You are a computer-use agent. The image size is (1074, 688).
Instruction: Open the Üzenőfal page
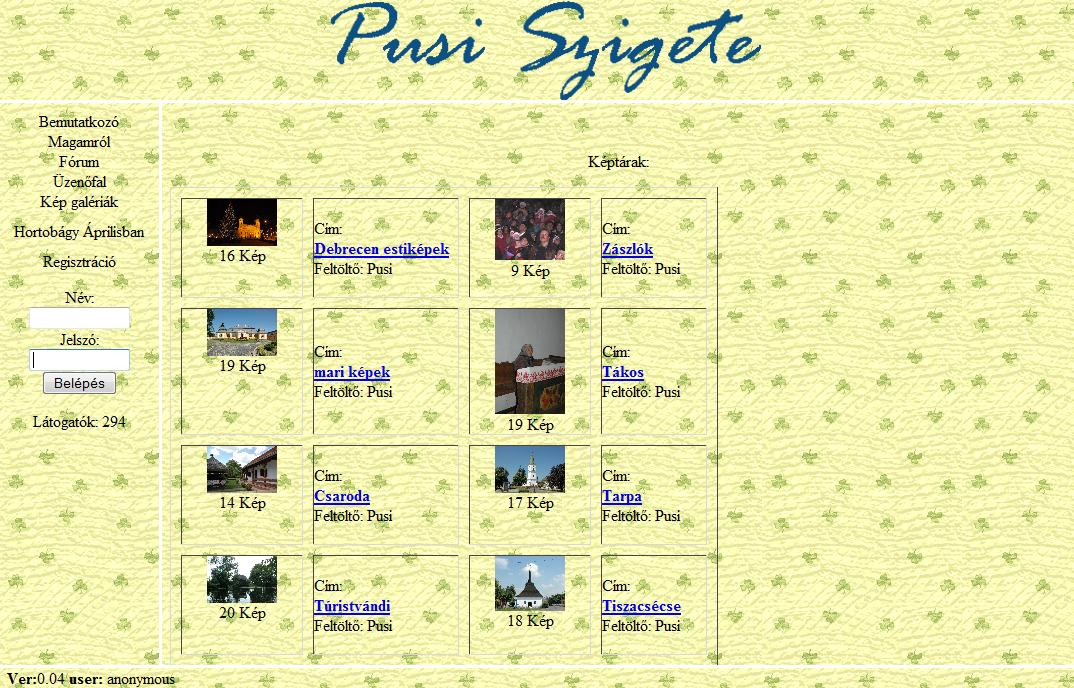[x=79, y=182]
